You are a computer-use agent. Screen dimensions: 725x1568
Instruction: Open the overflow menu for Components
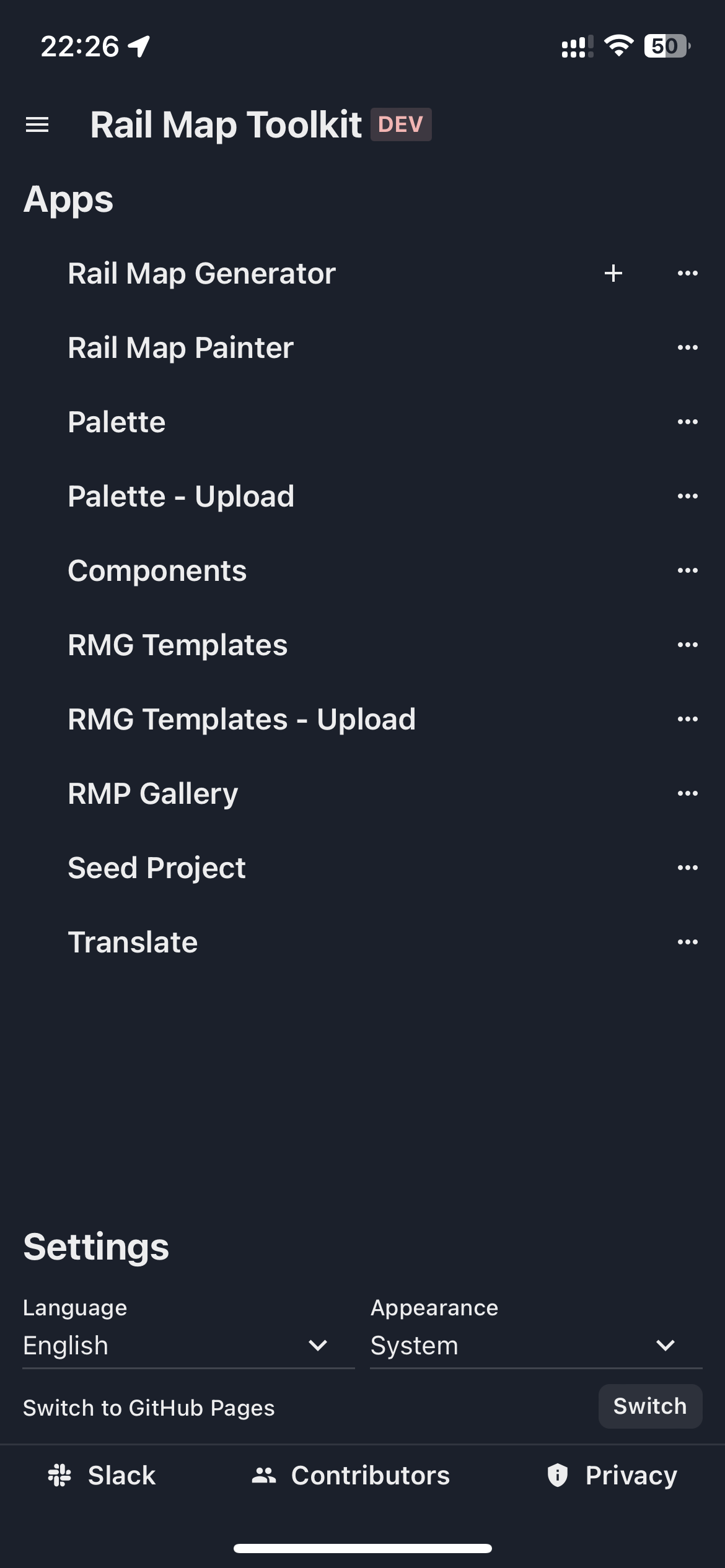point(688,570)
